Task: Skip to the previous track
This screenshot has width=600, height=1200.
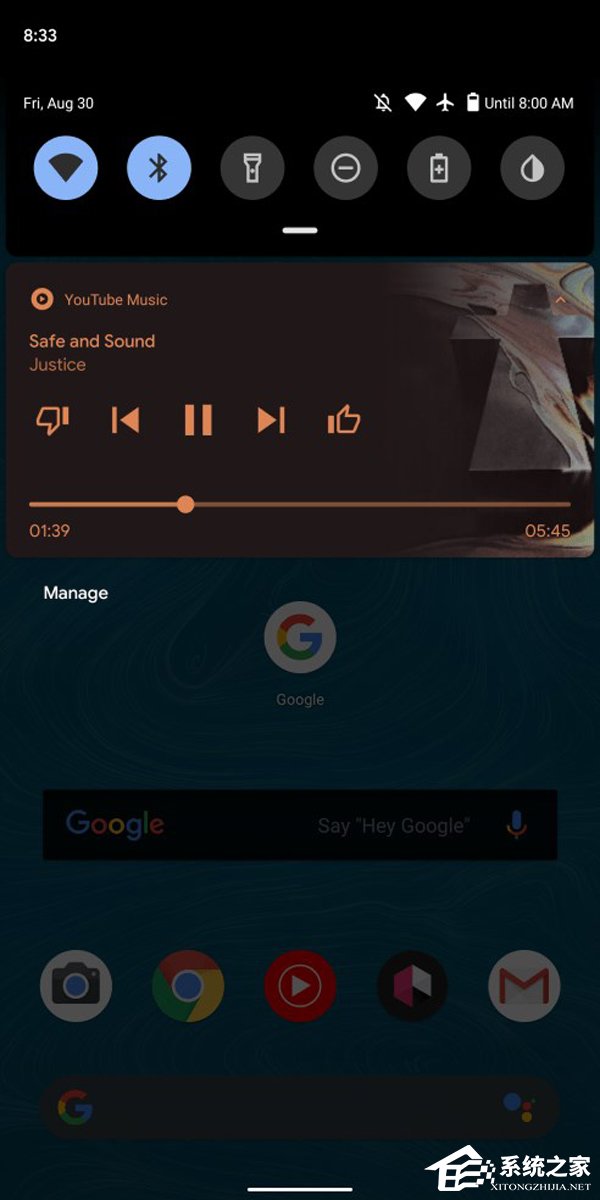Action: [x=125, y=420]
